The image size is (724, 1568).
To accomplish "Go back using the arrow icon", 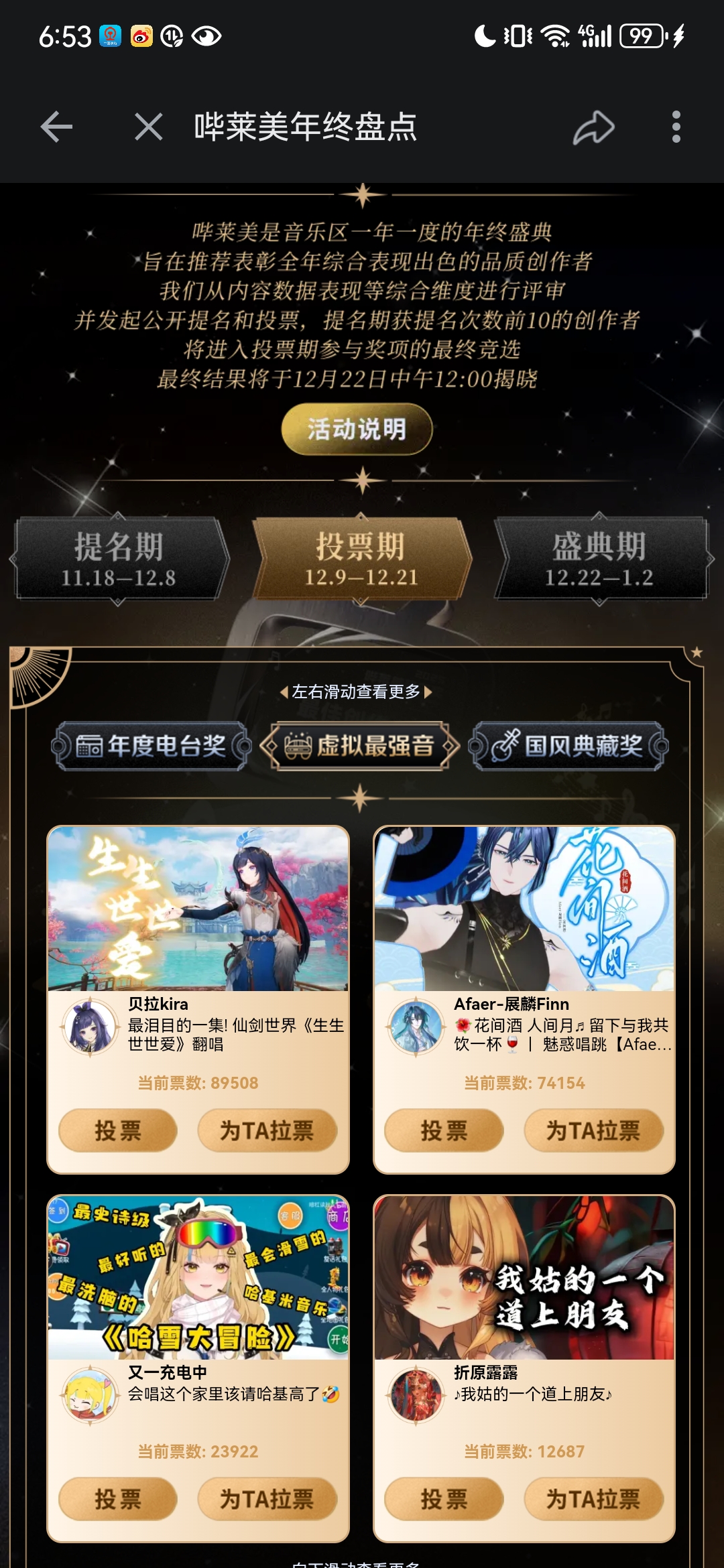I will tap(56, 127).
